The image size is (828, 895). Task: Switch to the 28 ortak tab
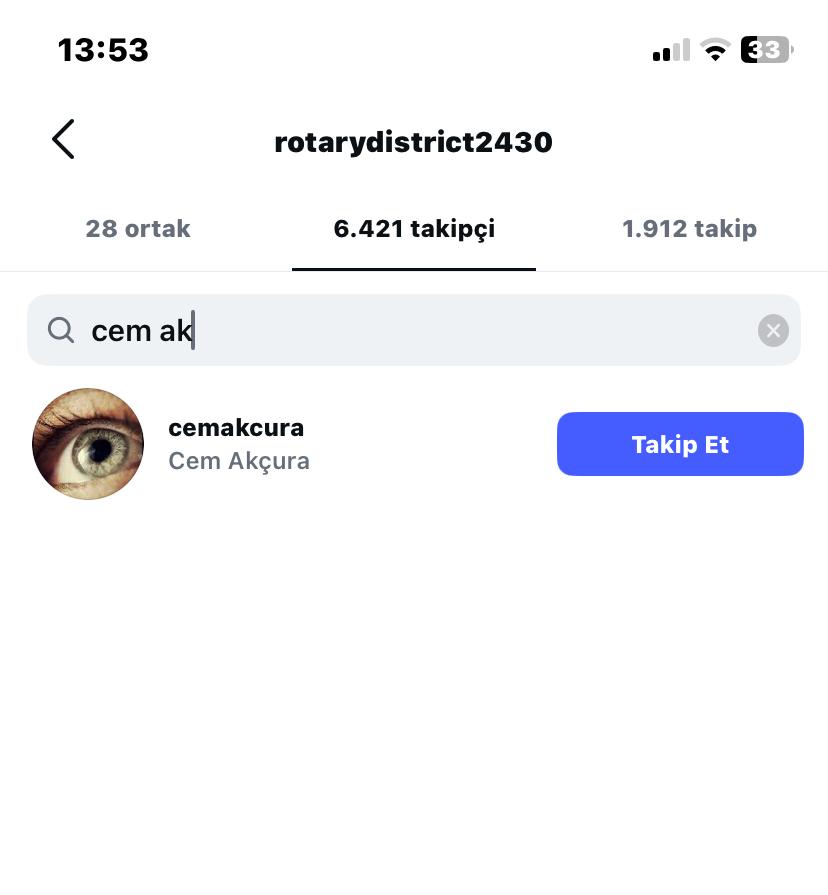(x=138, y=229)
